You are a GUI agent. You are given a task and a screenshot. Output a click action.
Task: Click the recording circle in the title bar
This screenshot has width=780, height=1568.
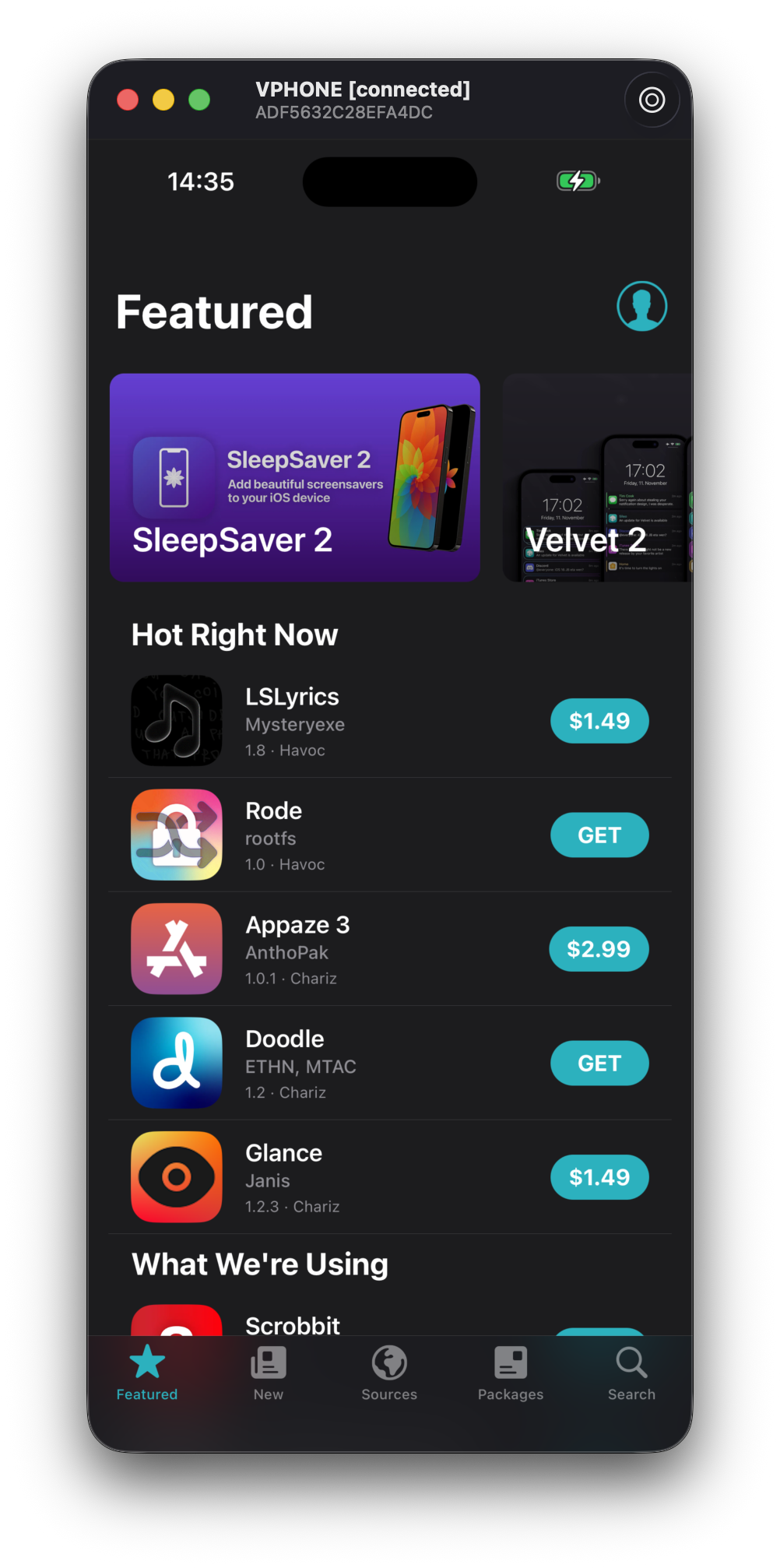click(652, 100)
